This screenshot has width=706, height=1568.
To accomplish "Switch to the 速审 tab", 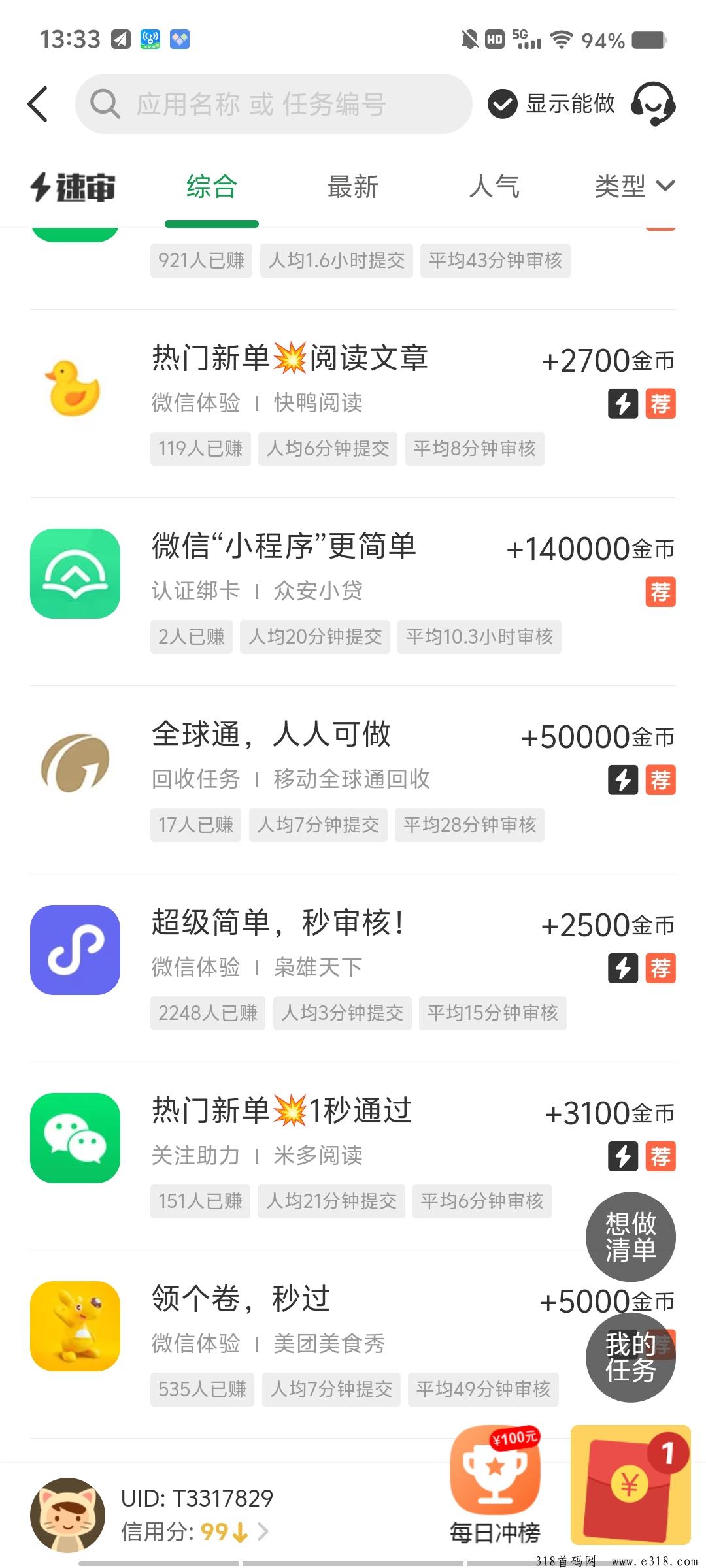I will tap(73, 187).
